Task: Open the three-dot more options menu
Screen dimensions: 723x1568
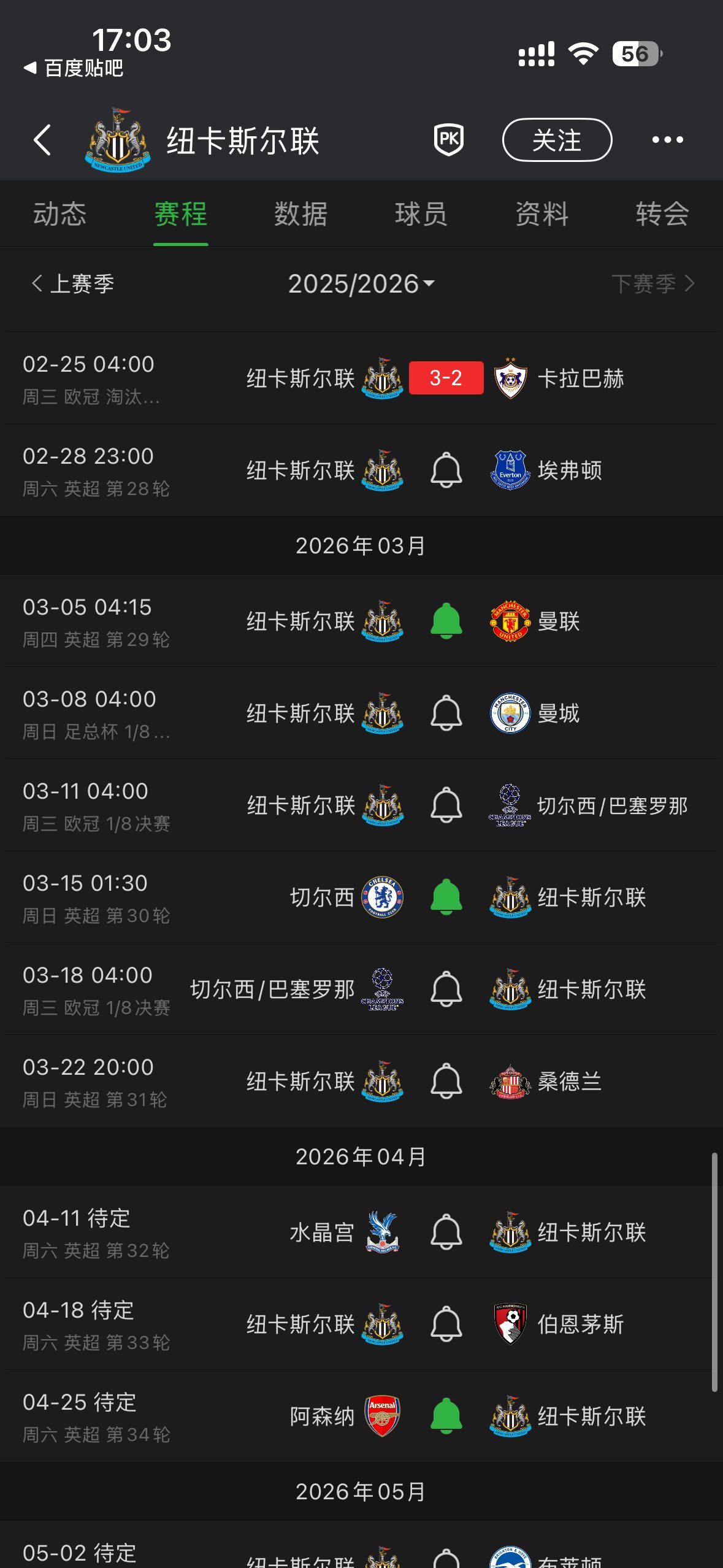Action: [667, 140]
